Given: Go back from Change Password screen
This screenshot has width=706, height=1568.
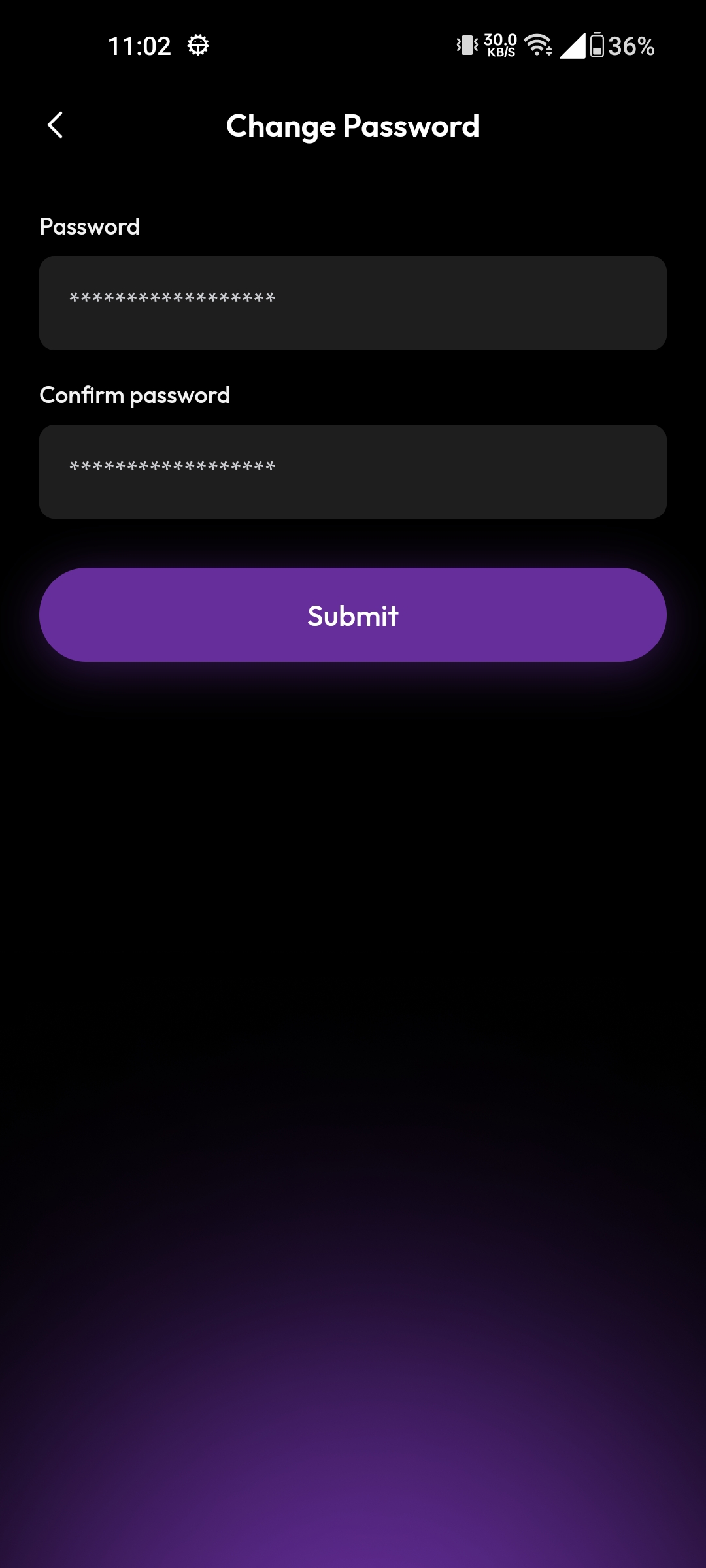Looking at the screenshot, I should (x=56, y=125).
